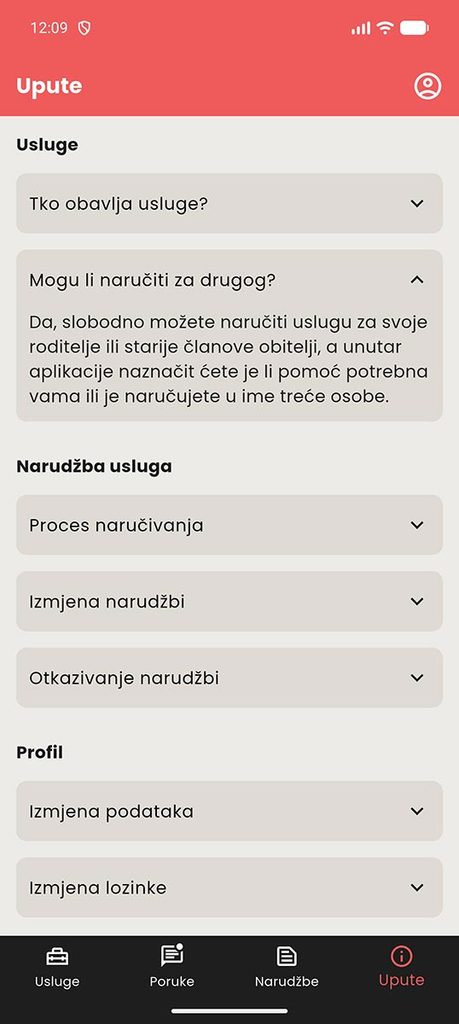This screenshot has width=459, height=1024.
Task: Expand "Izmjena narudžbi" help item
Action: pos(229,601)
